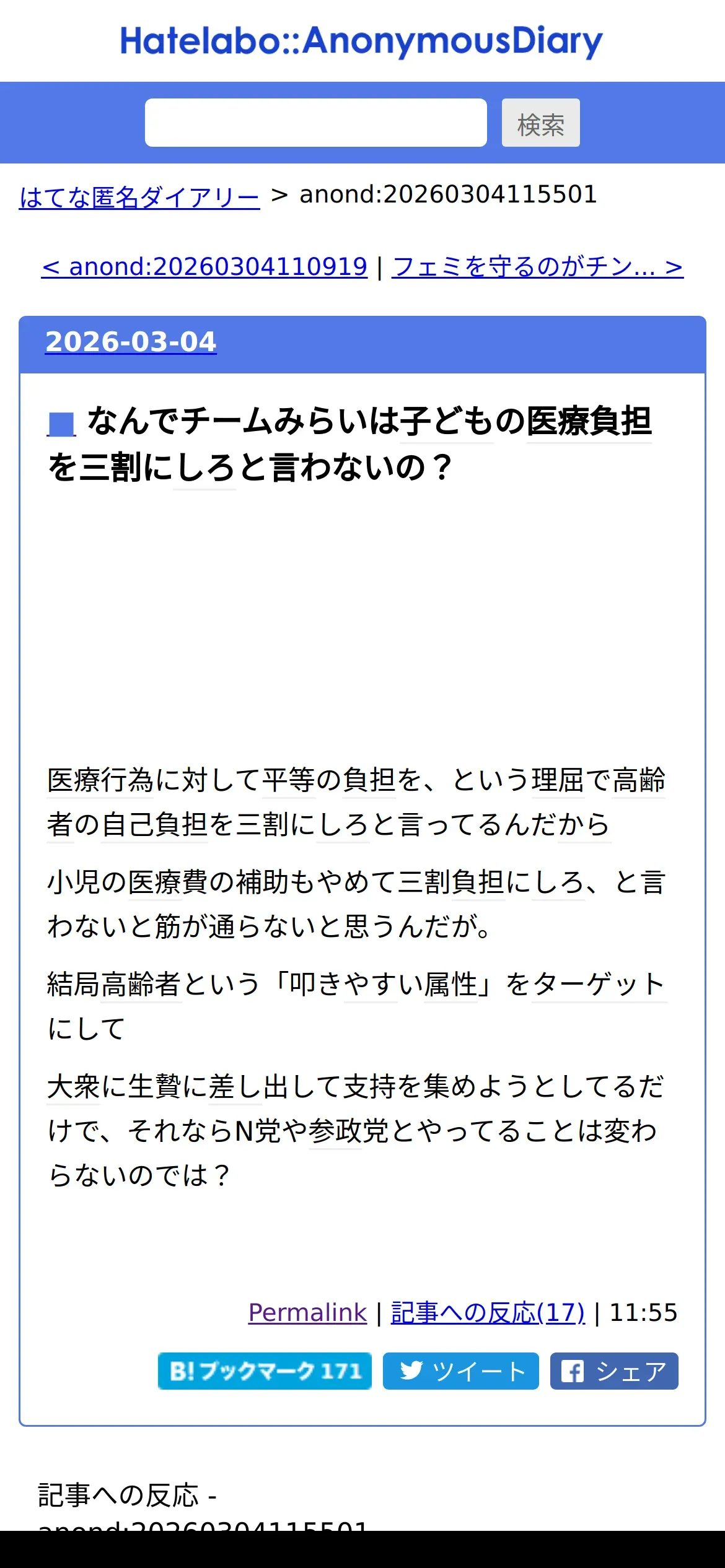Open the Hatelabo::AnonymousDiary header logo
The height and width of the screenshot is (1568, 725).
click(361, 41)
